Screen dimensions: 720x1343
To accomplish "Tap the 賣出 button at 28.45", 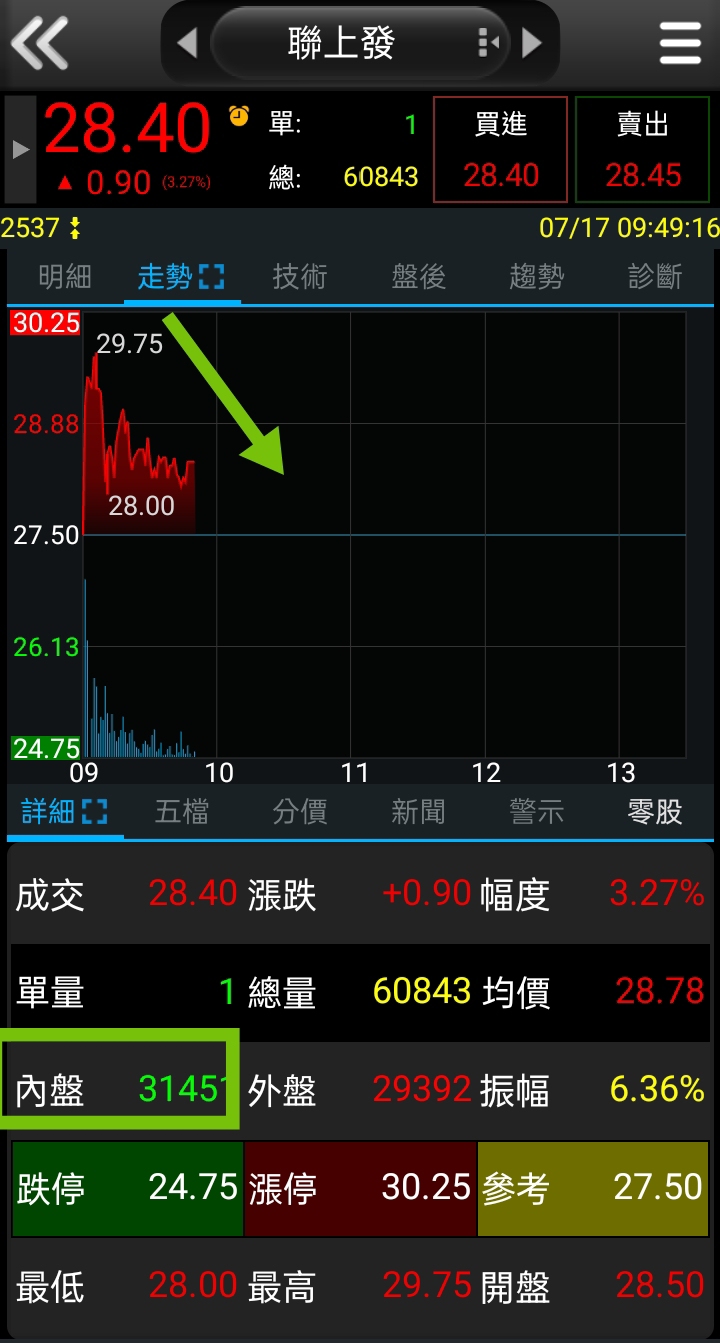I will click(642, 150).
